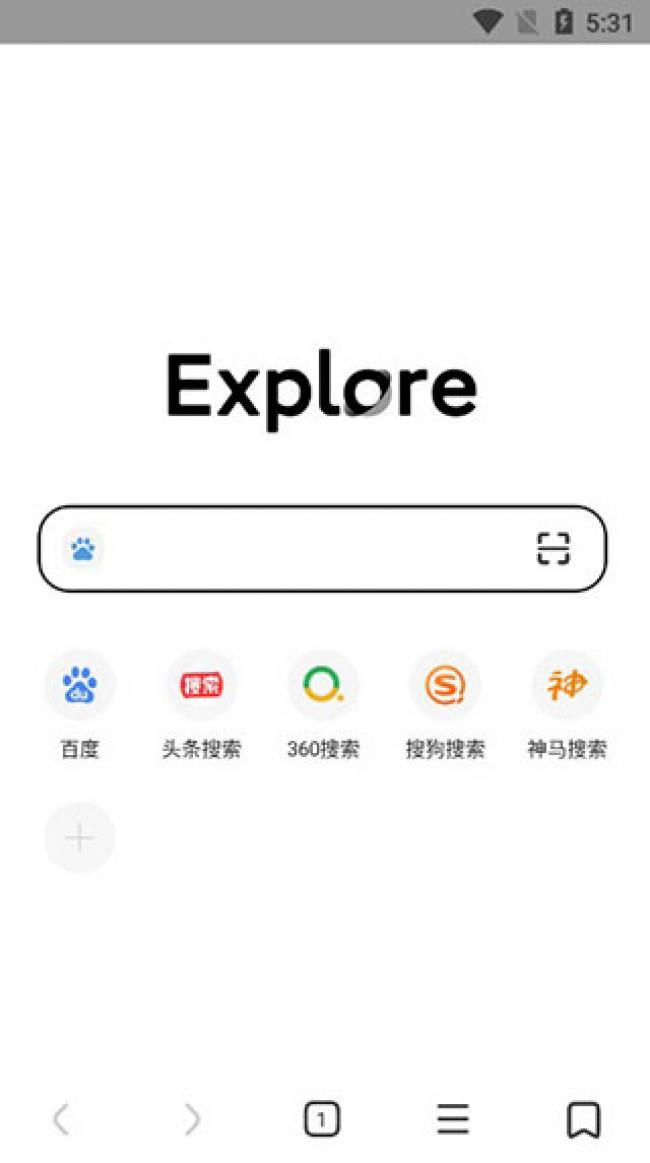Image resolution: width=650 pixels, height=1163 pixels.
Task: Open the tabs switcher
Action: pyautogui.click(x=321, y=1119)
